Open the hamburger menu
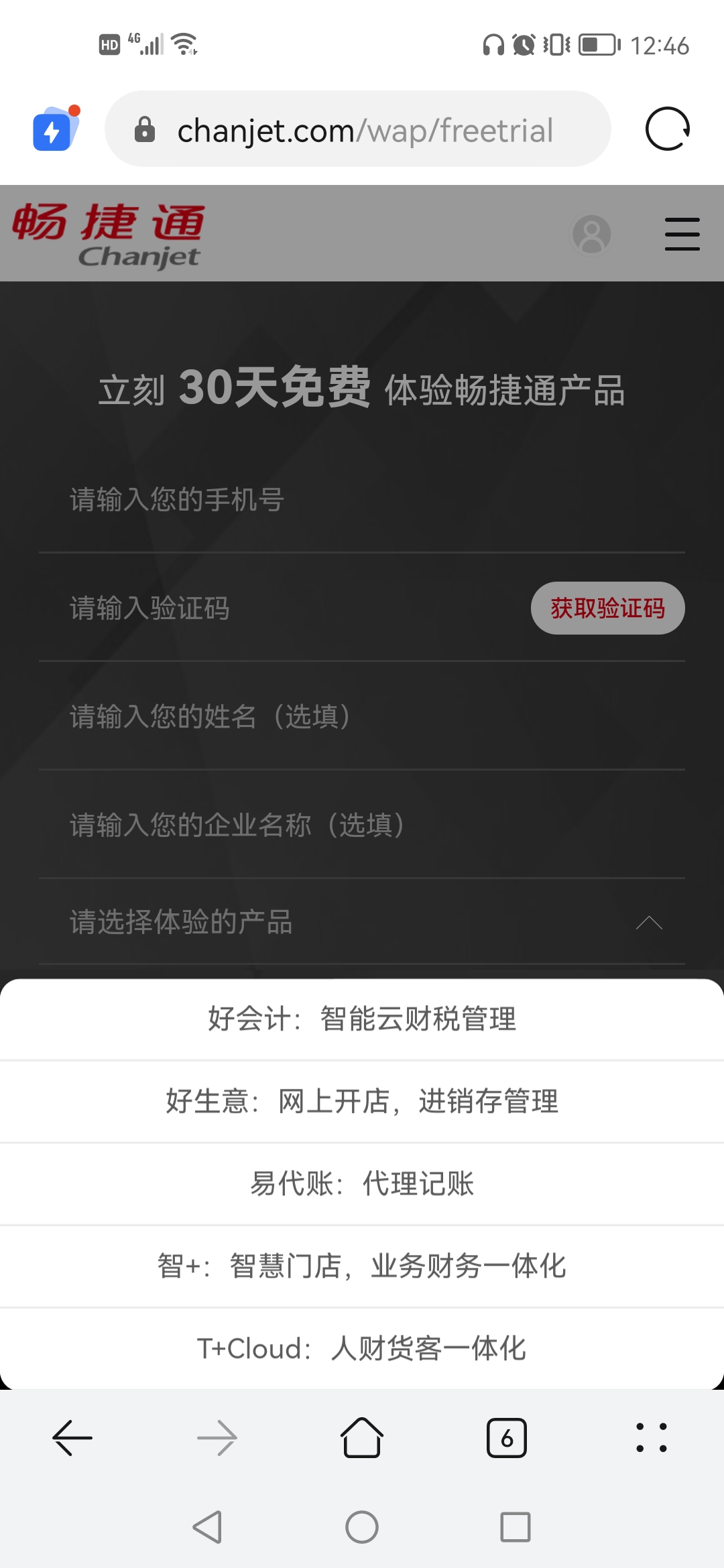 pyautogui.click(x=682, y=234)
